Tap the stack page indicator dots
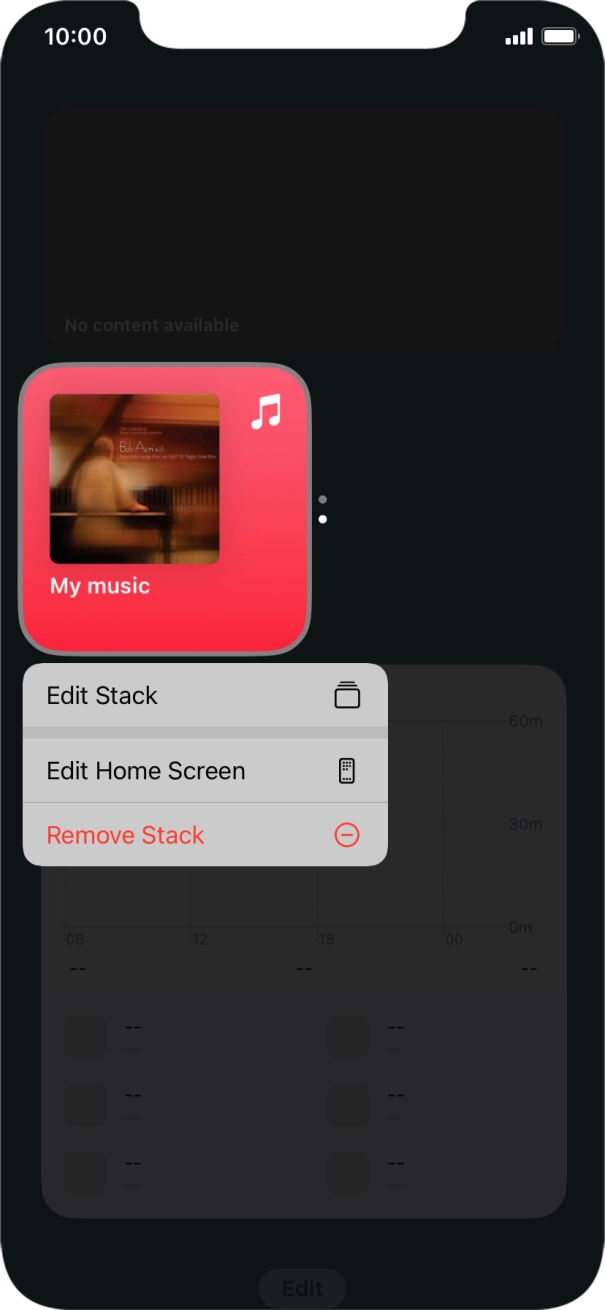Screen dimensions: 605x1310 pyautogui.click(x=322, y=509)
